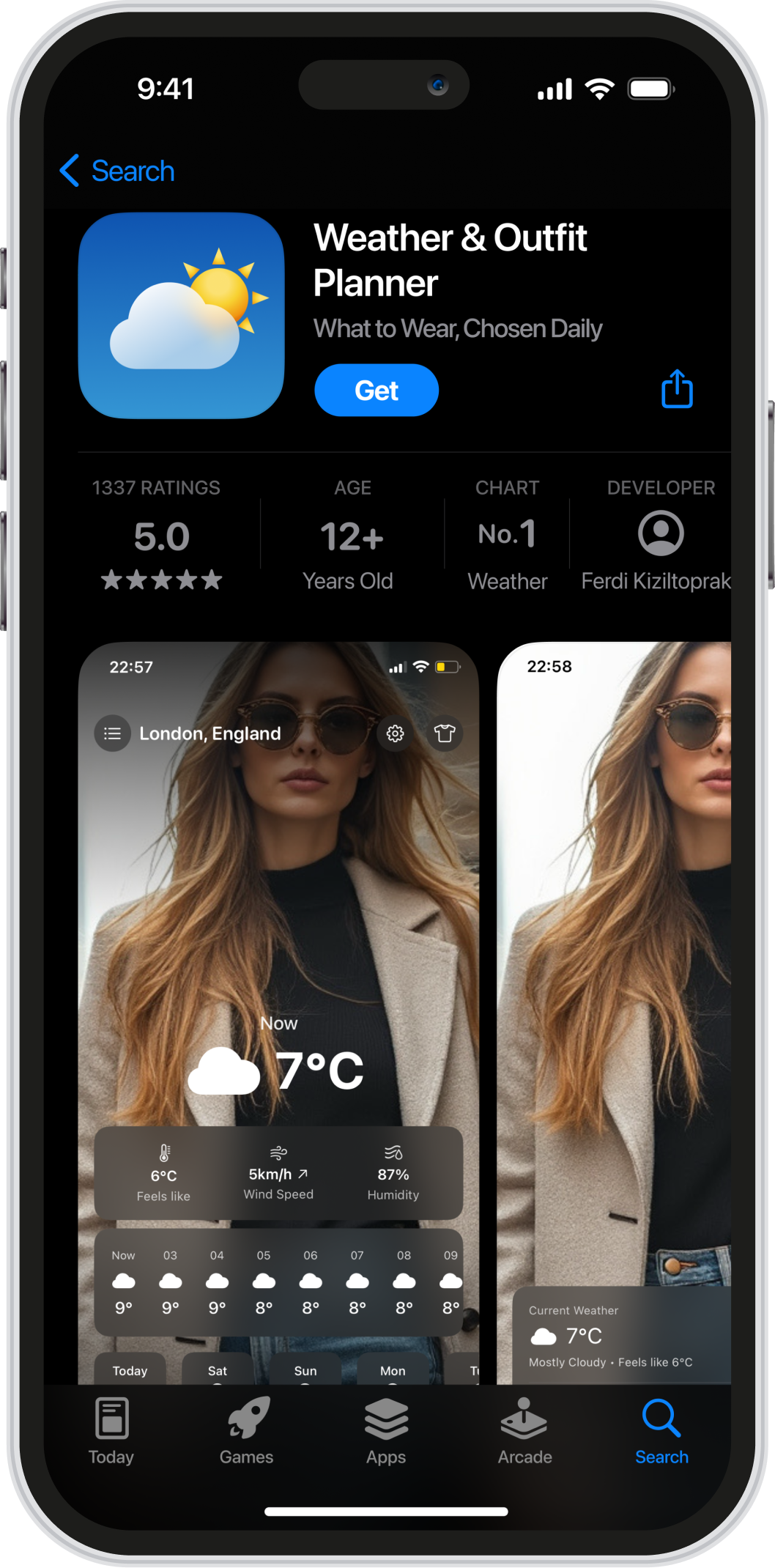Select the Search tab in the bottom bar
Image resolution: width=775 pixels, height=1568 pixels.
[661, 1431]
